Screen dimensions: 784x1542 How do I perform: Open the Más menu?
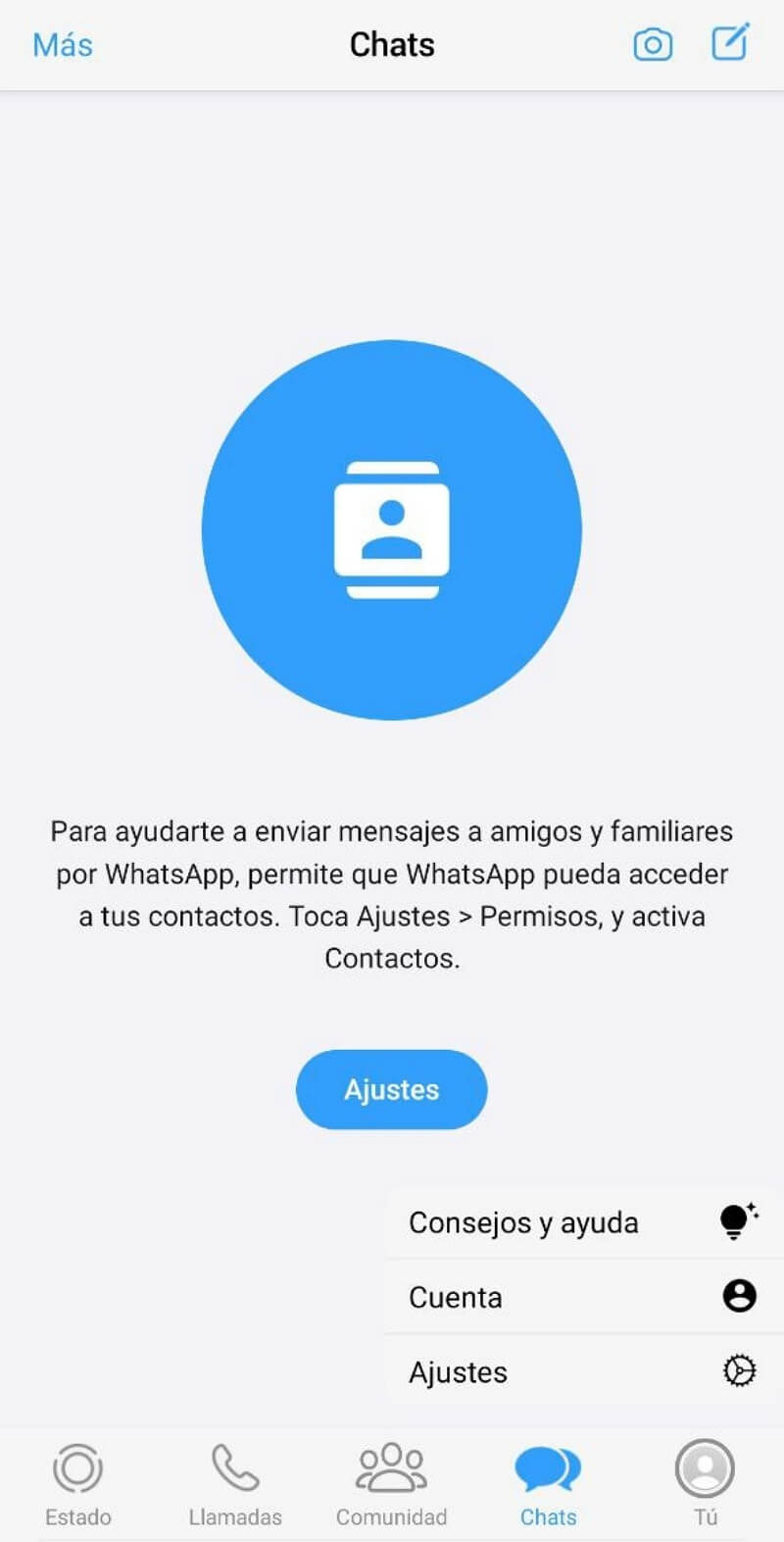(x=61, y=43)
